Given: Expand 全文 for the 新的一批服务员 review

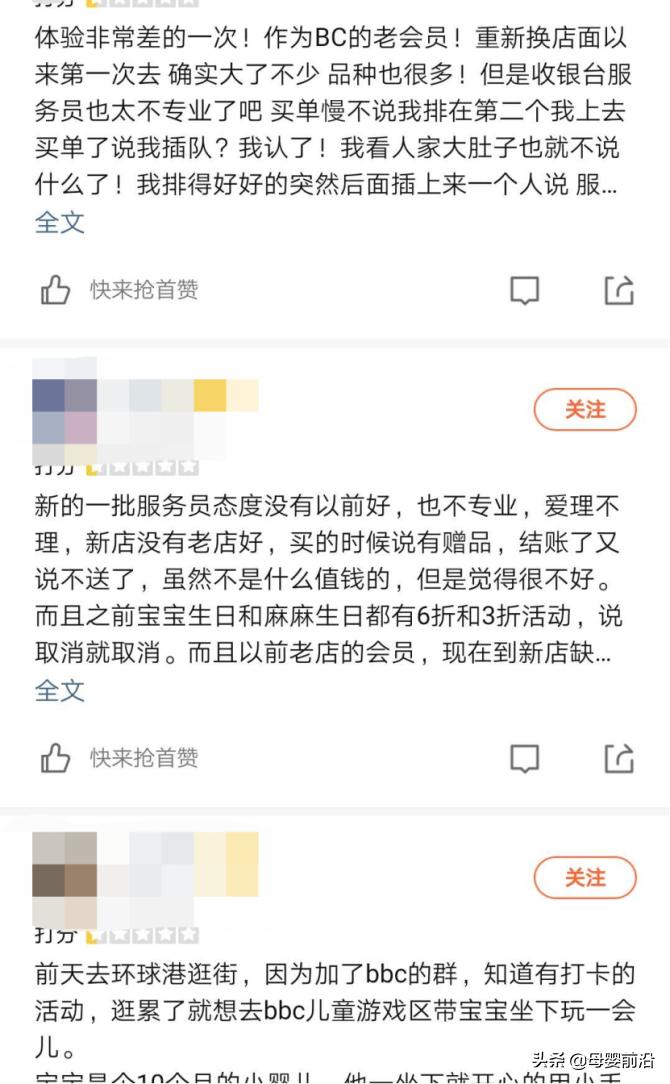Looking at the screenshot, I should pyautogui.click(x=60, y=691).
